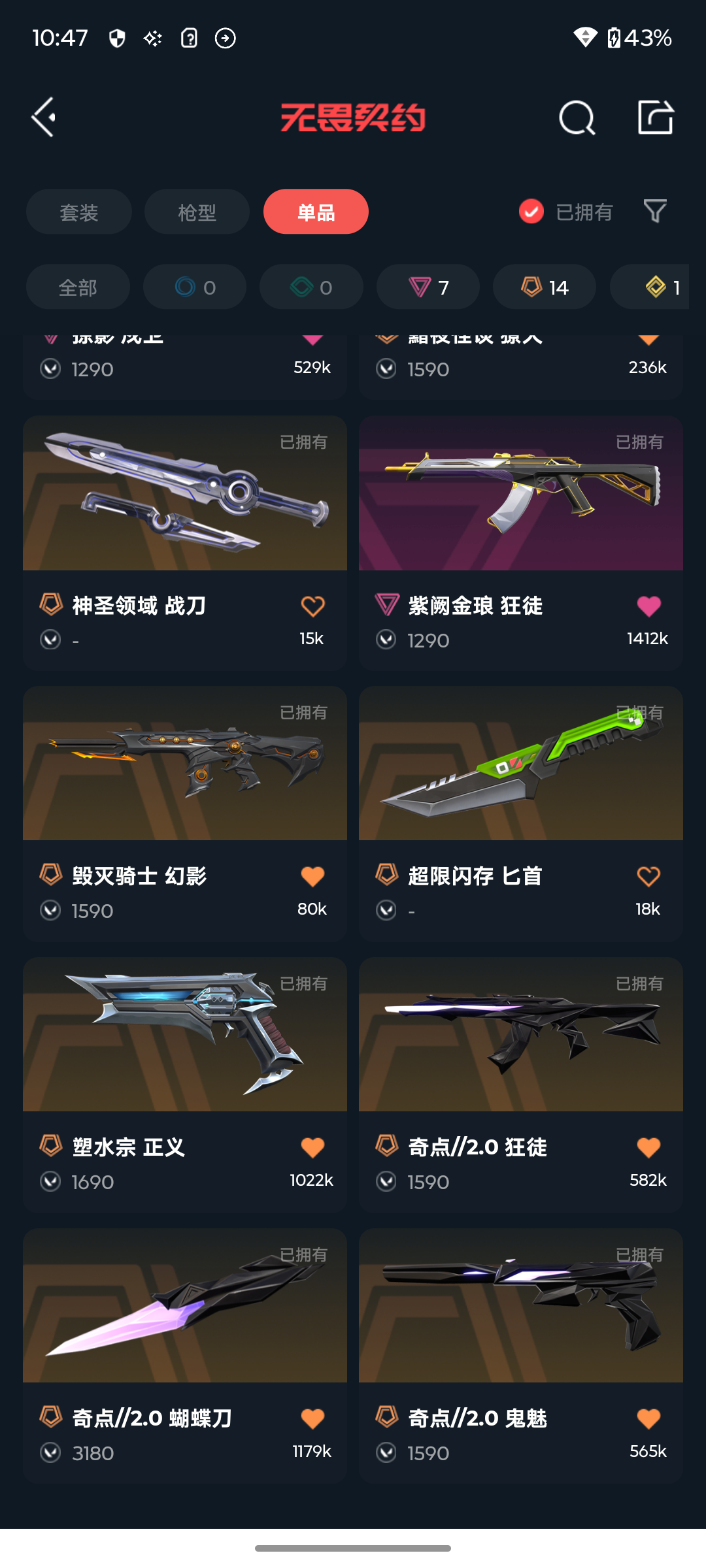This screenshot has height=1568, width=706.
Task: Like 毁灭骑士 幻影 with its heart icon
Action: 312,877
